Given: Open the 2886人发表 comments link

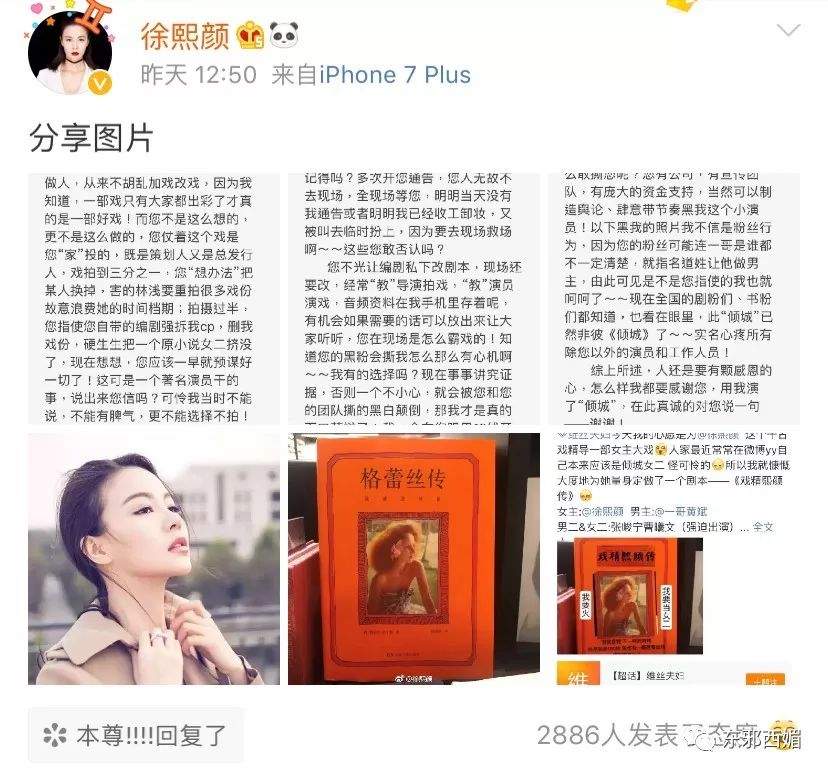Looking at the screenshot, I should tap(620, 735).
